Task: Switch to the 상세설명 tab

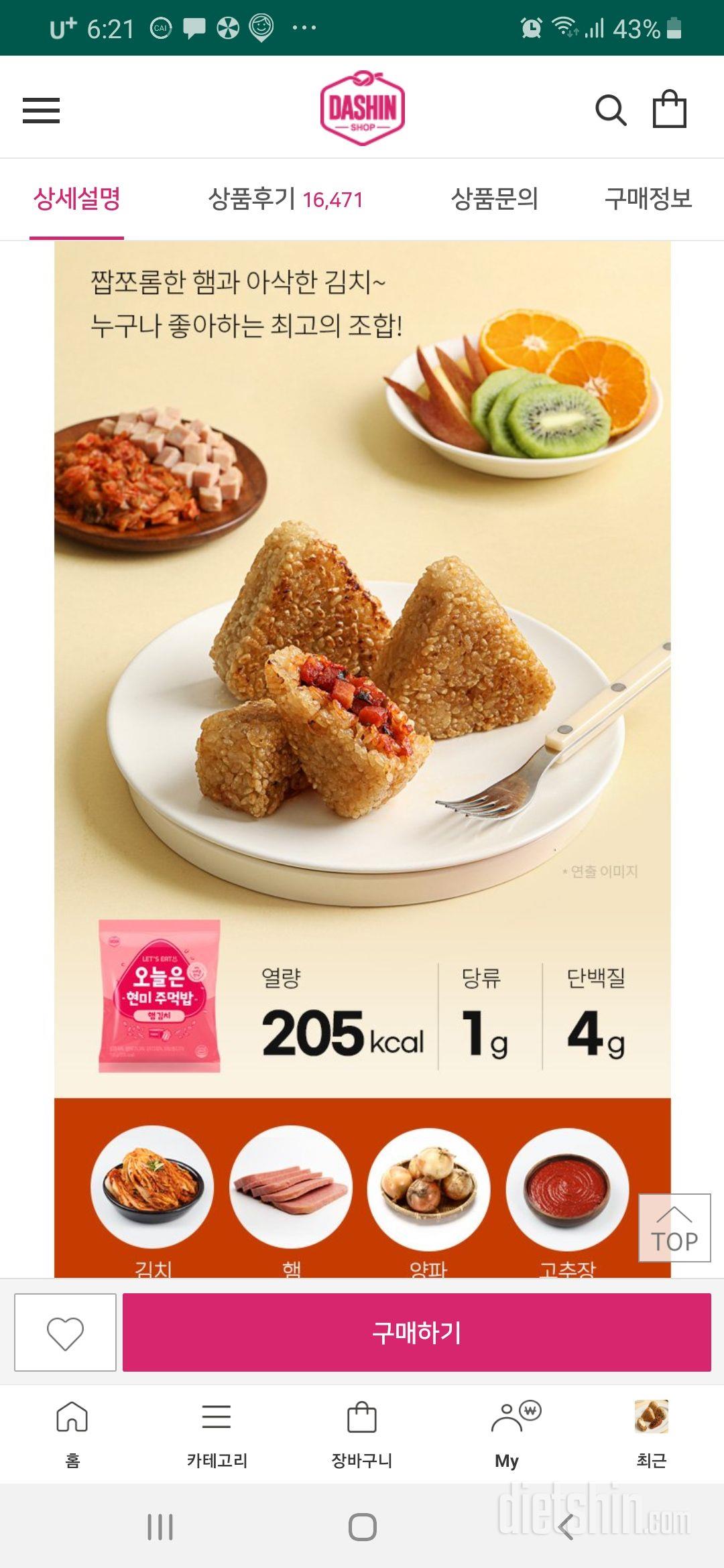Action: click(76, 199)
